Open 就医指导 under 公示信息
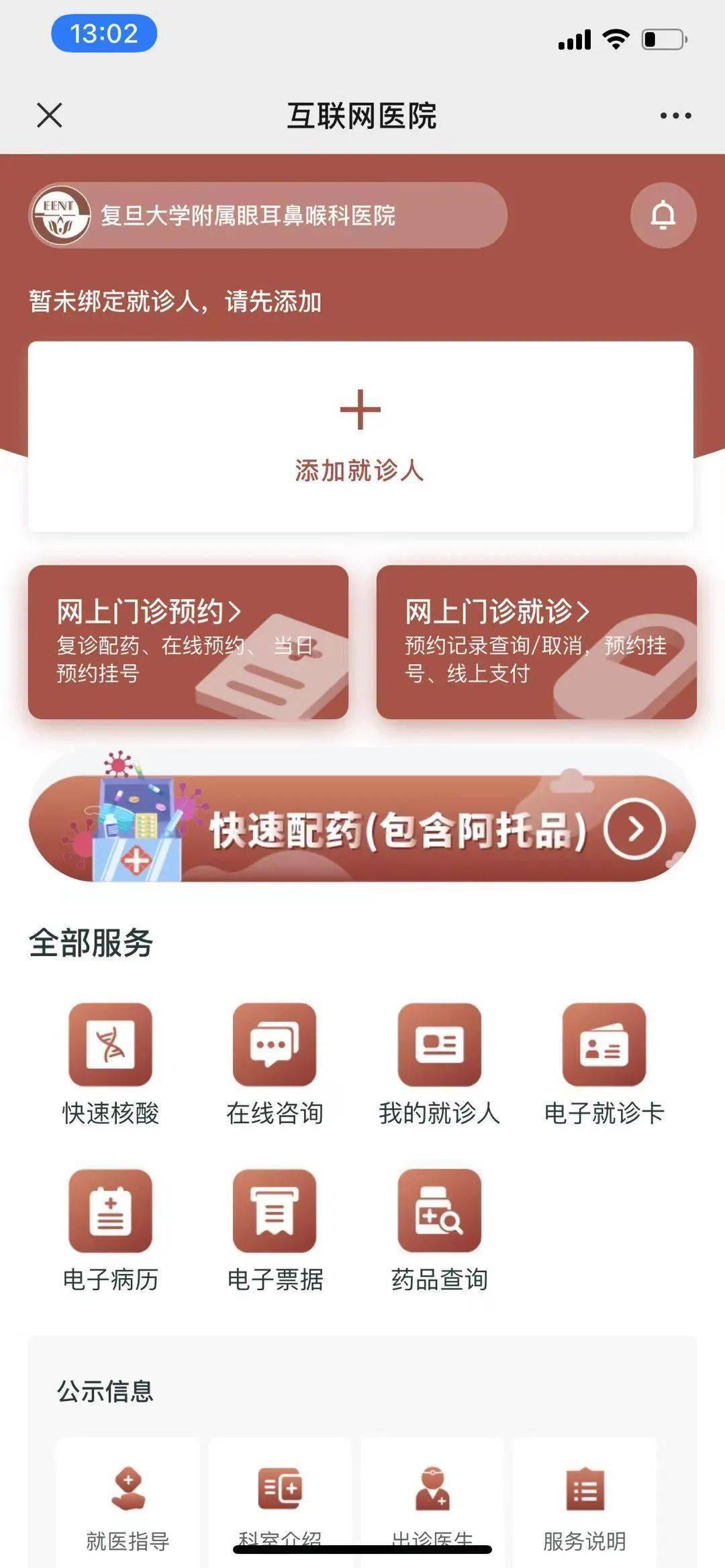The image size is (725, 1568). (x=128, y=1503)
